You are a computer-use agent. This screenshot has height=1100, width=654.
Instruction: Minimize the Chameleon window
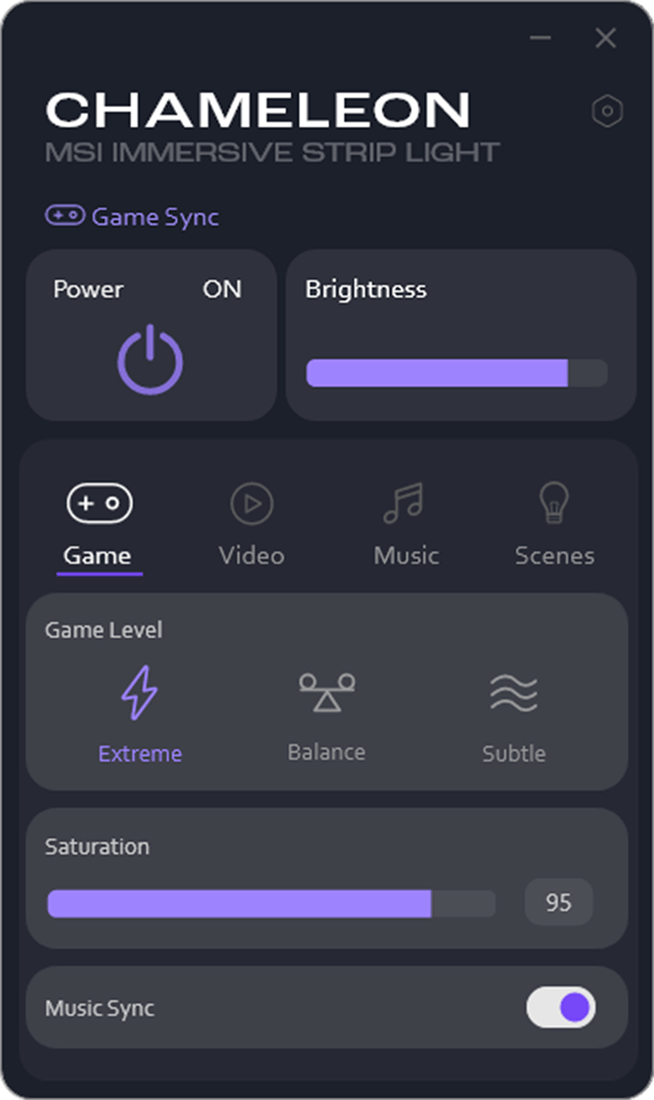(541, 39)
